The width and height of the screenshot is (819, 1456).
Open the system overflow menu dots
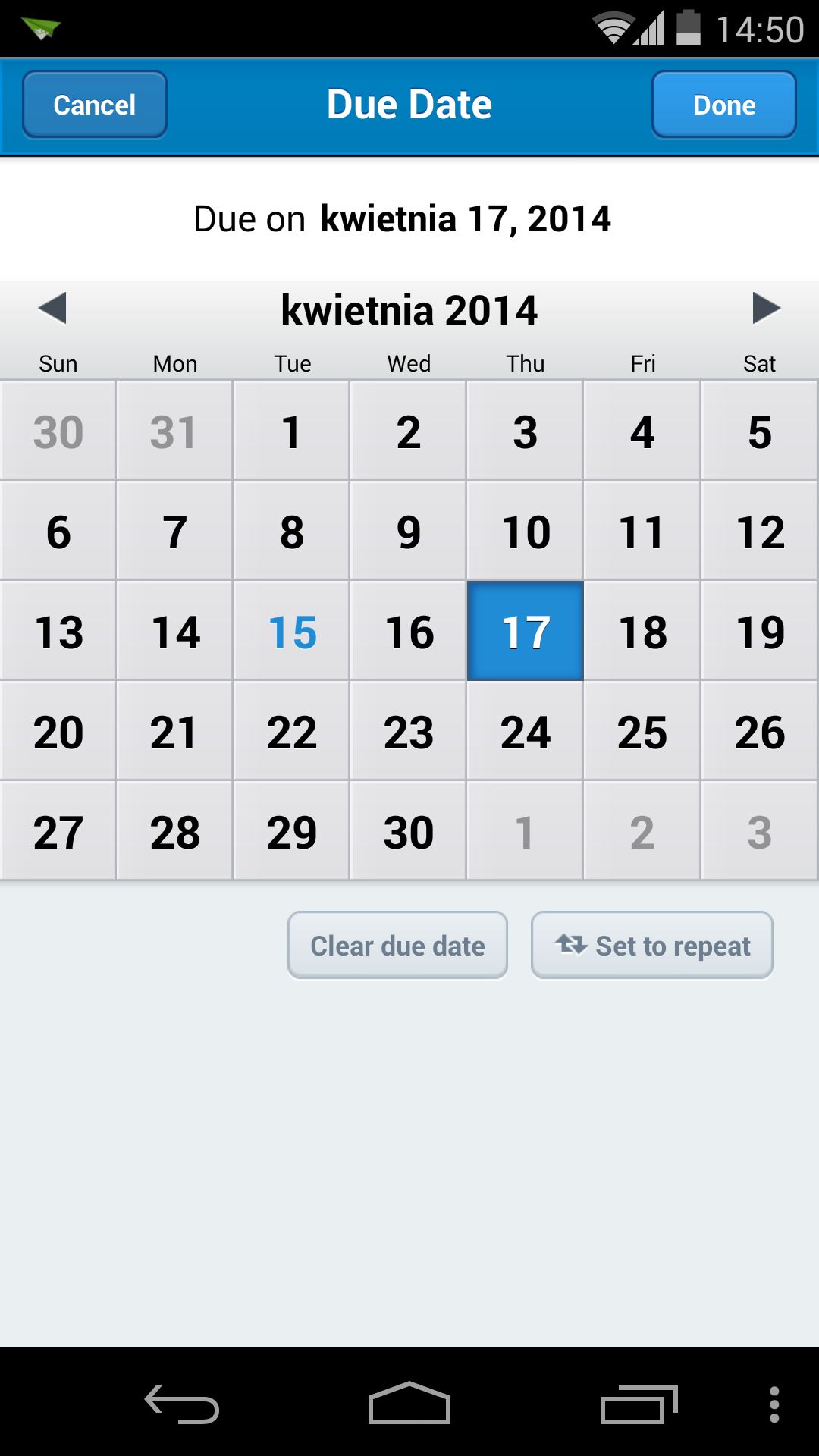tap(774, 1404)
